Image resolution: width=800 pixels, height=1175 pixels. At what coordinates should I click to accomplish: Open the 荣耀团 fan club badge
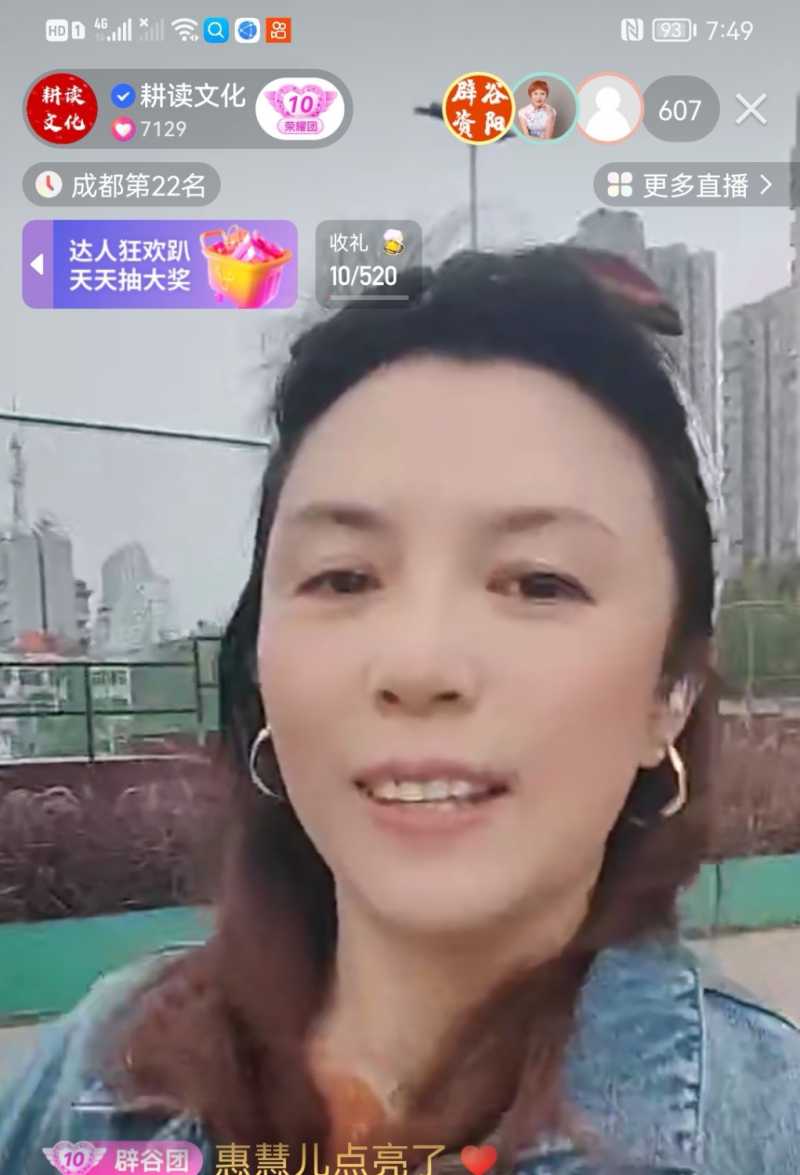click(x=299, y=108)
